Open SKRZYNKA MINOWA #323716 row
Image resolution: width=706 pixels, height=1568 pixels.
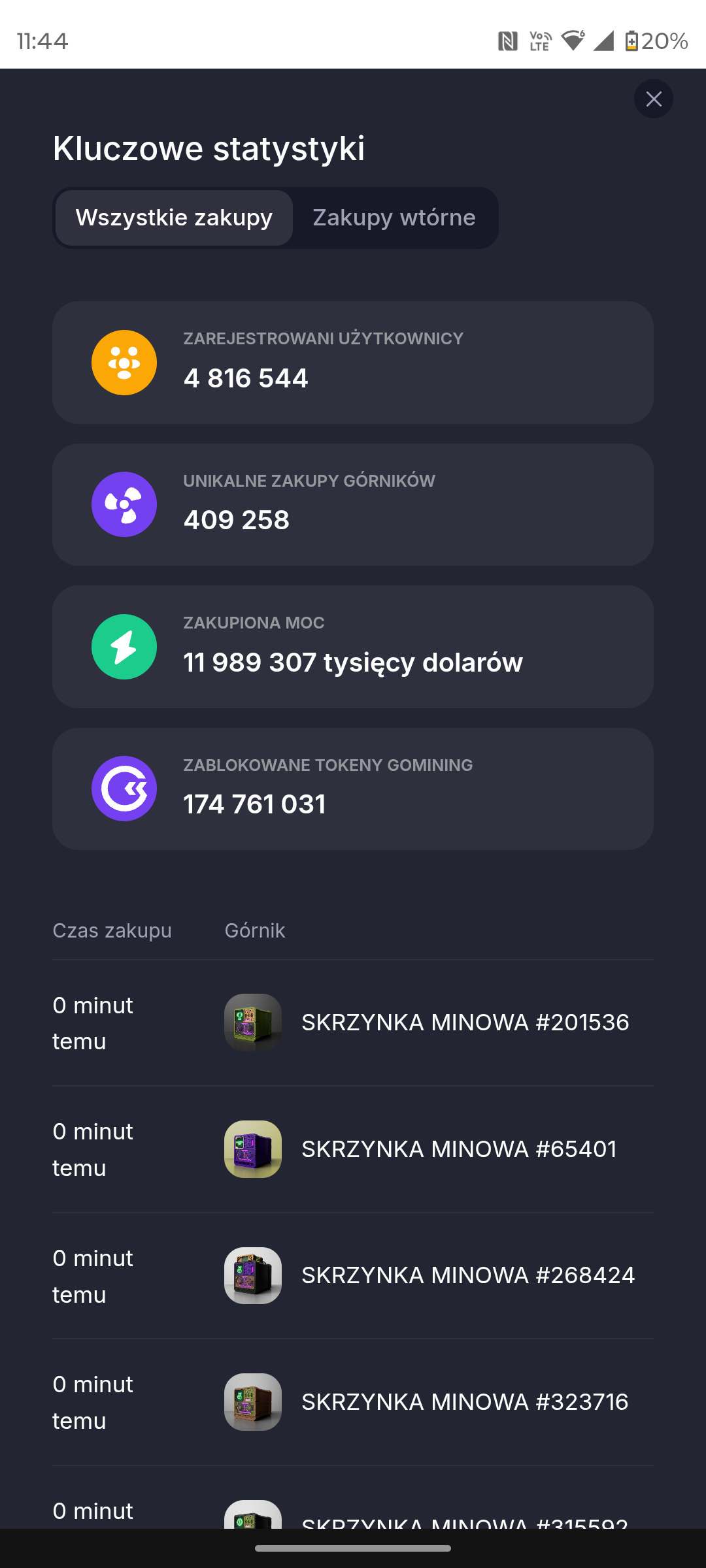(x=464, y=1402)
